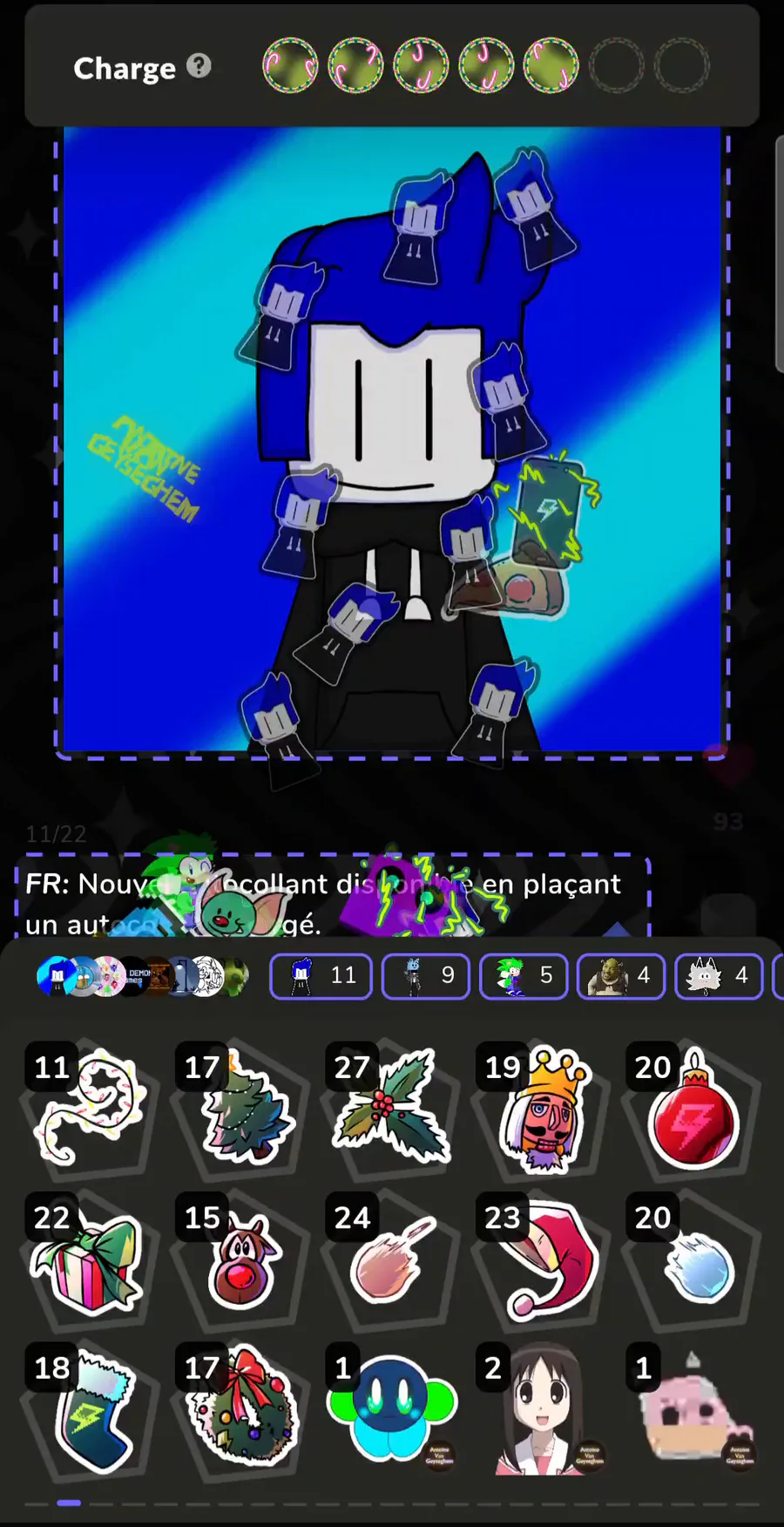Choose the holly sticker with count 27

click(390, 1109)
